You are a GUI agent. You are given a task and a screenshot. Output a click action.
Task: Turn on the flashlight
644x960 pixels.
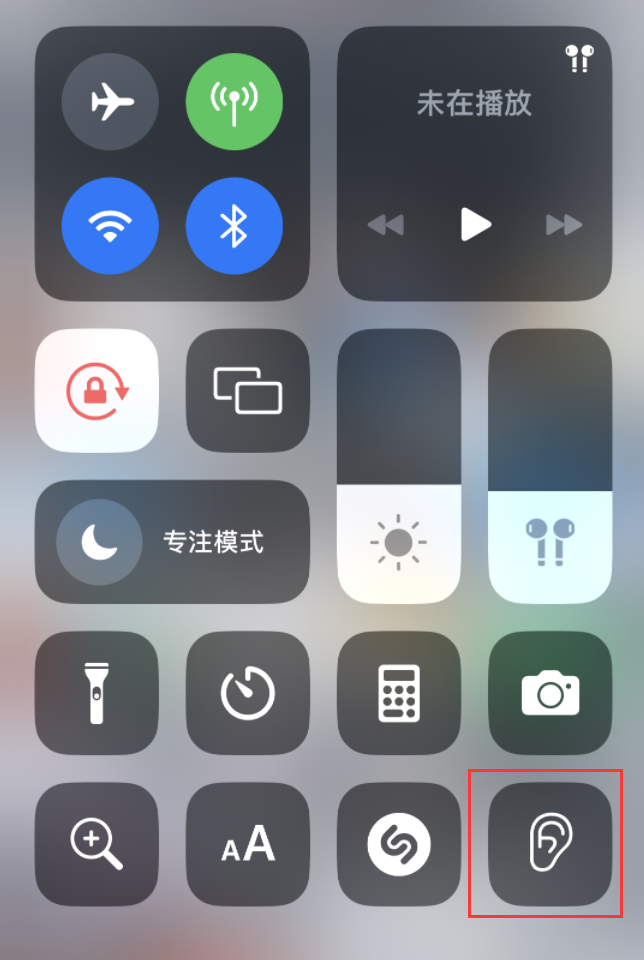(x=97, y=693)
